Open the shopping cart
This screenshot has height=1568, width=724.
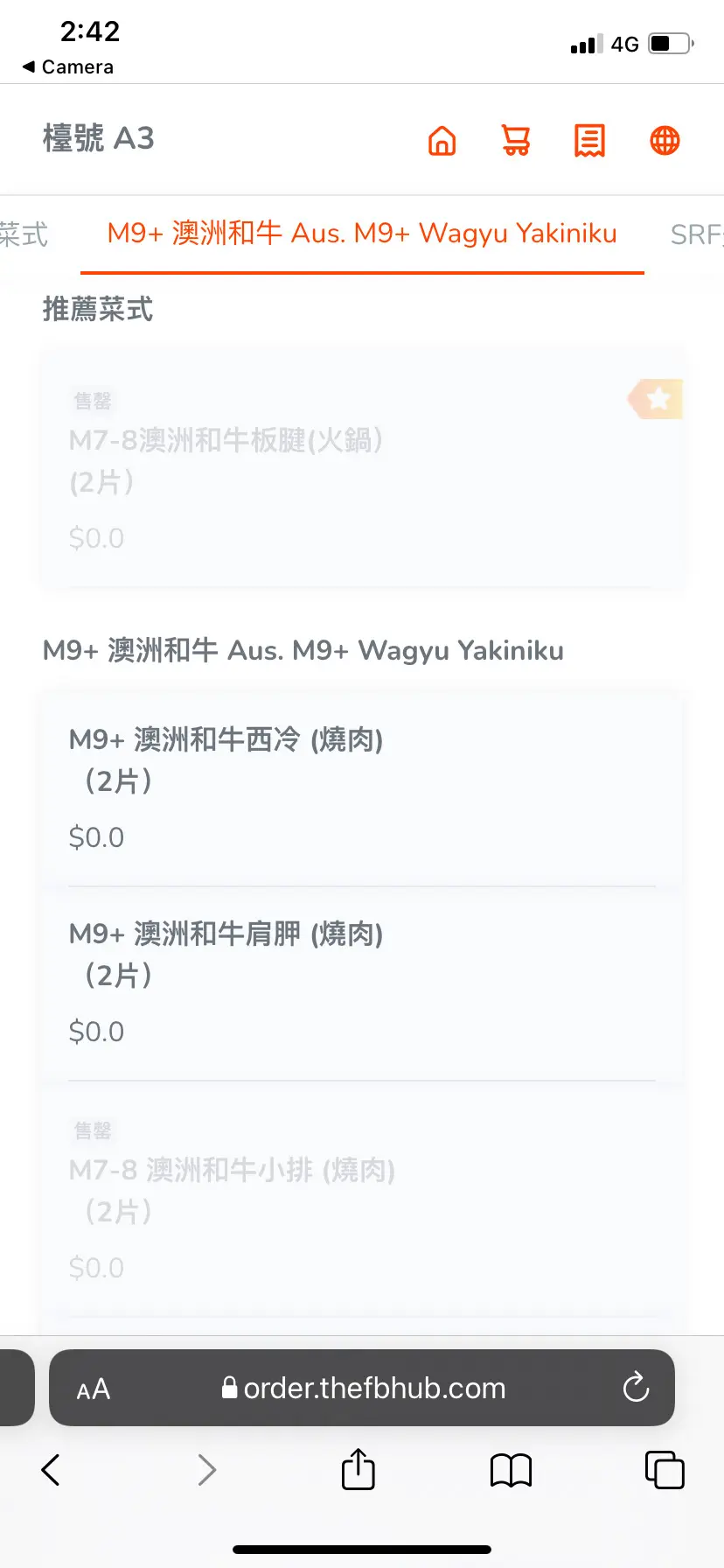point(516,140)
